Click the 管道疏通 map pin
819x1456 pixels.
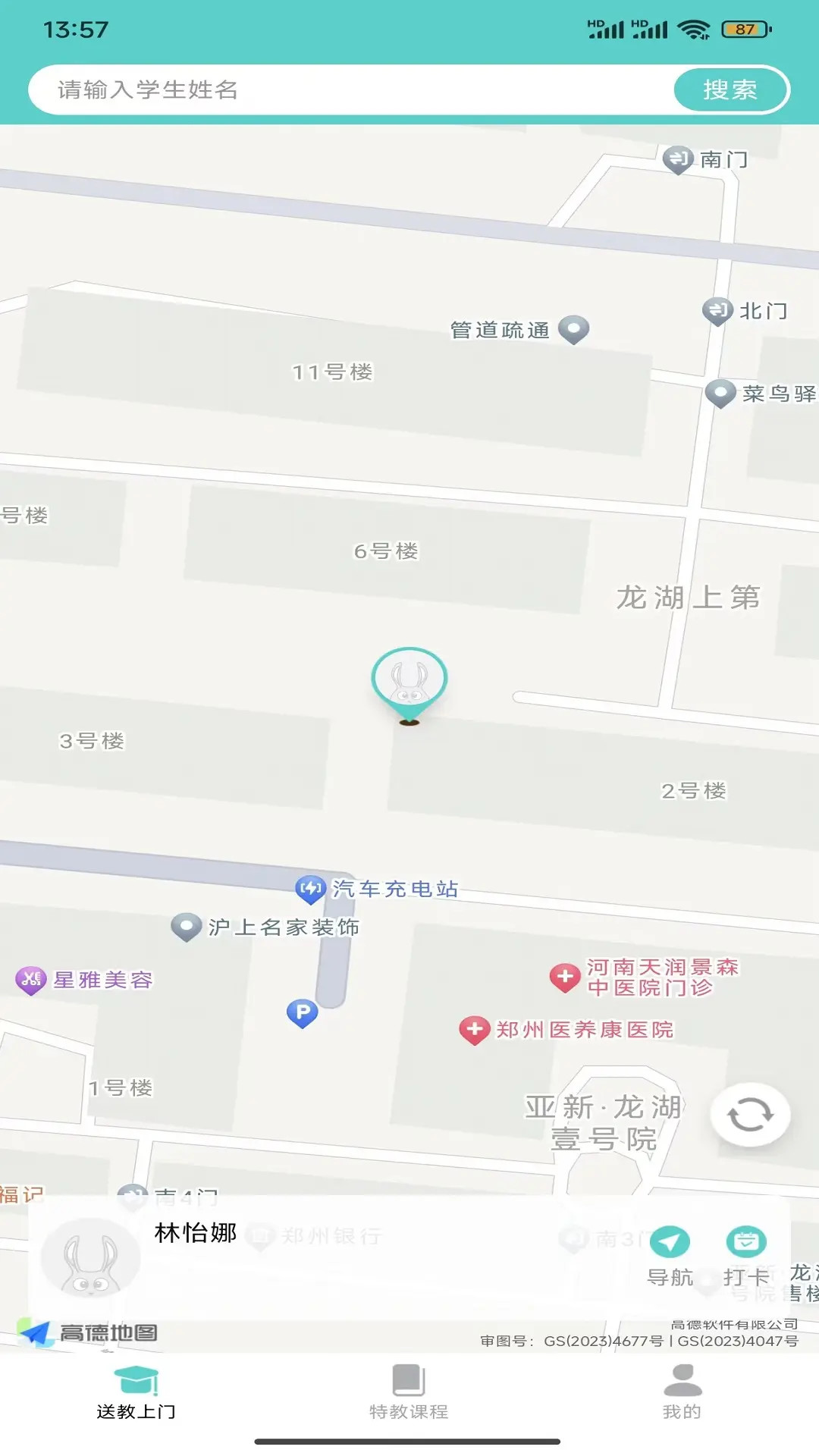point(574,327)
